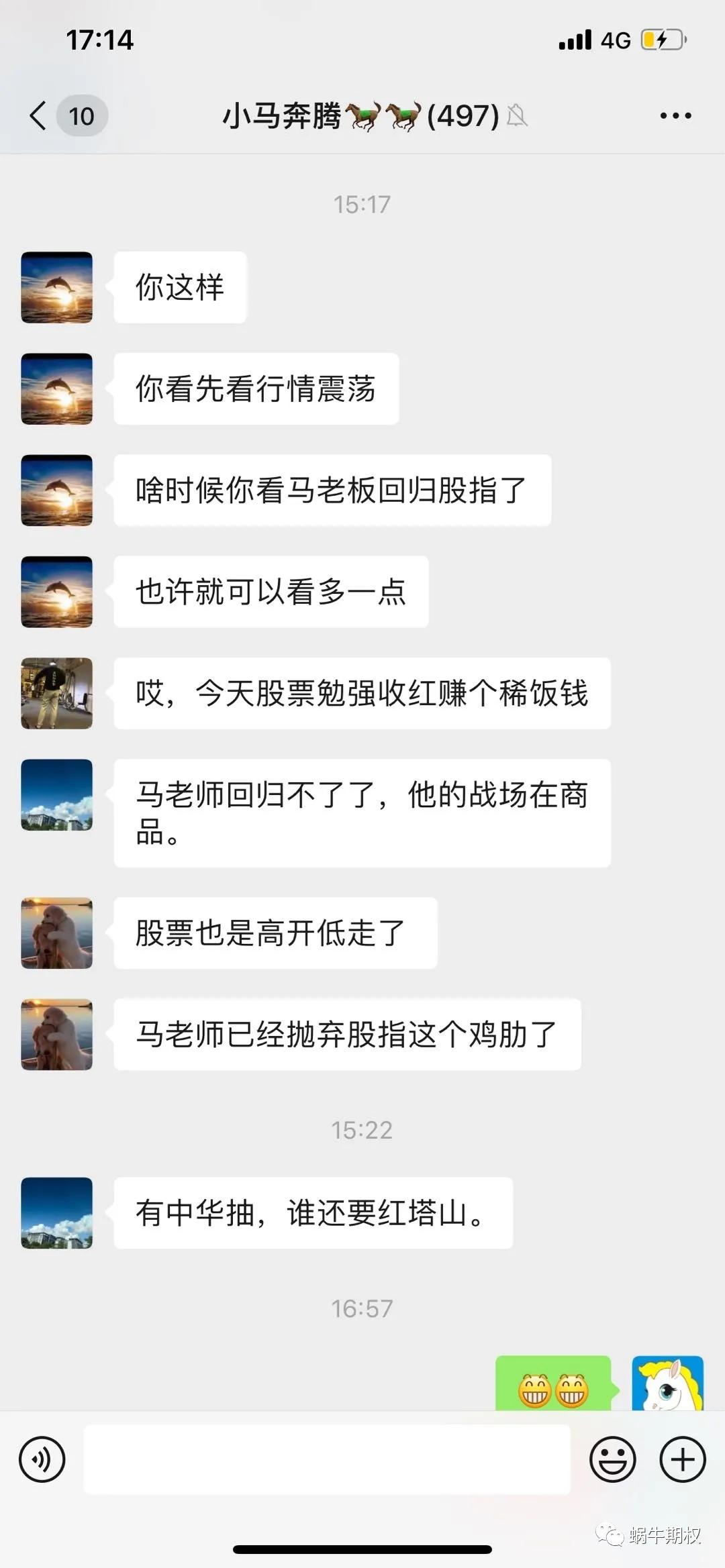Viewport: 725px width, 1568px height.
Task: Switch to voice message input
Action: pos(42,1459)
